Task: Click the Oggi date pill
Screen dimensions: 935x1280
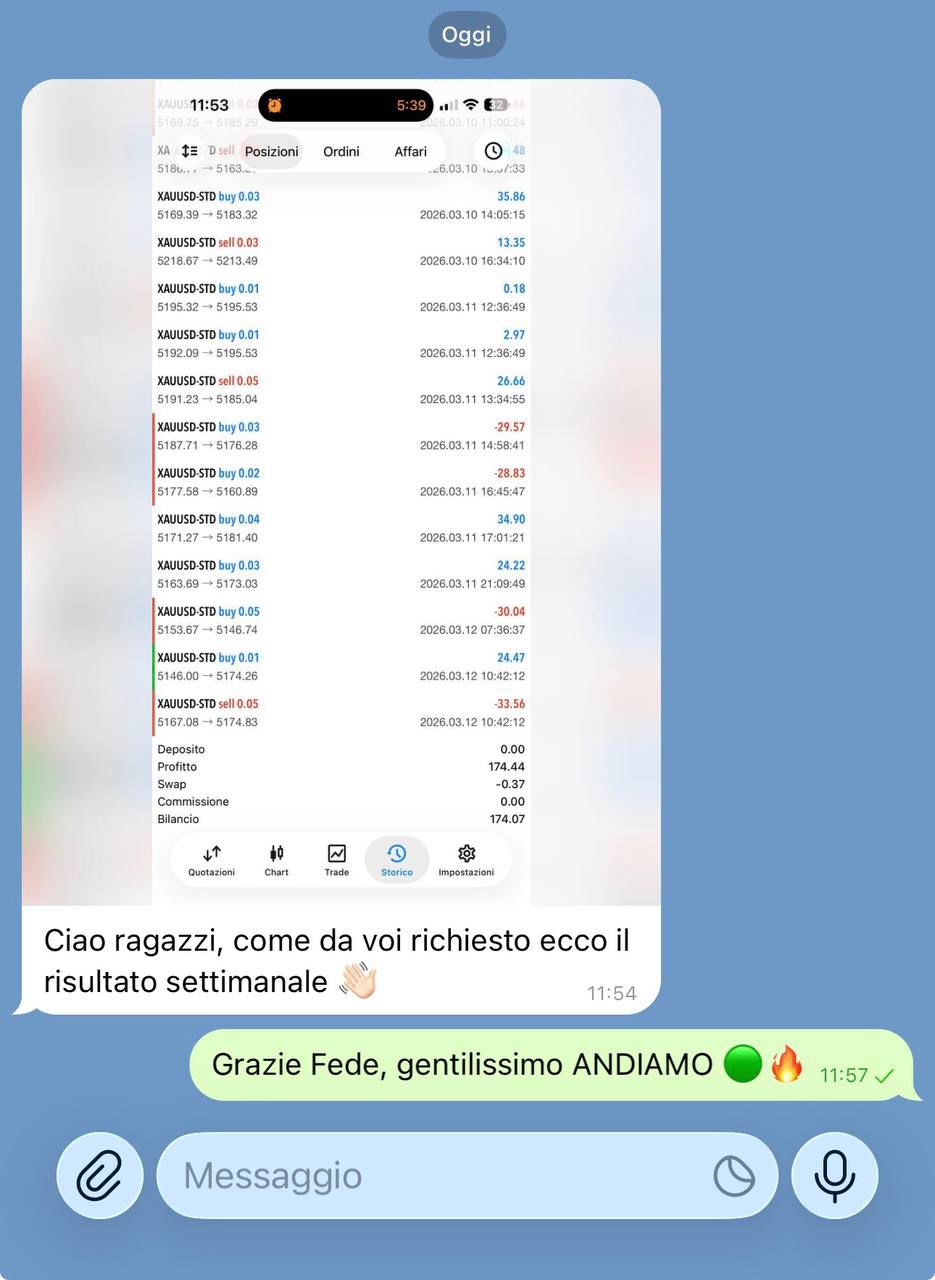Action: coord(467,34)
